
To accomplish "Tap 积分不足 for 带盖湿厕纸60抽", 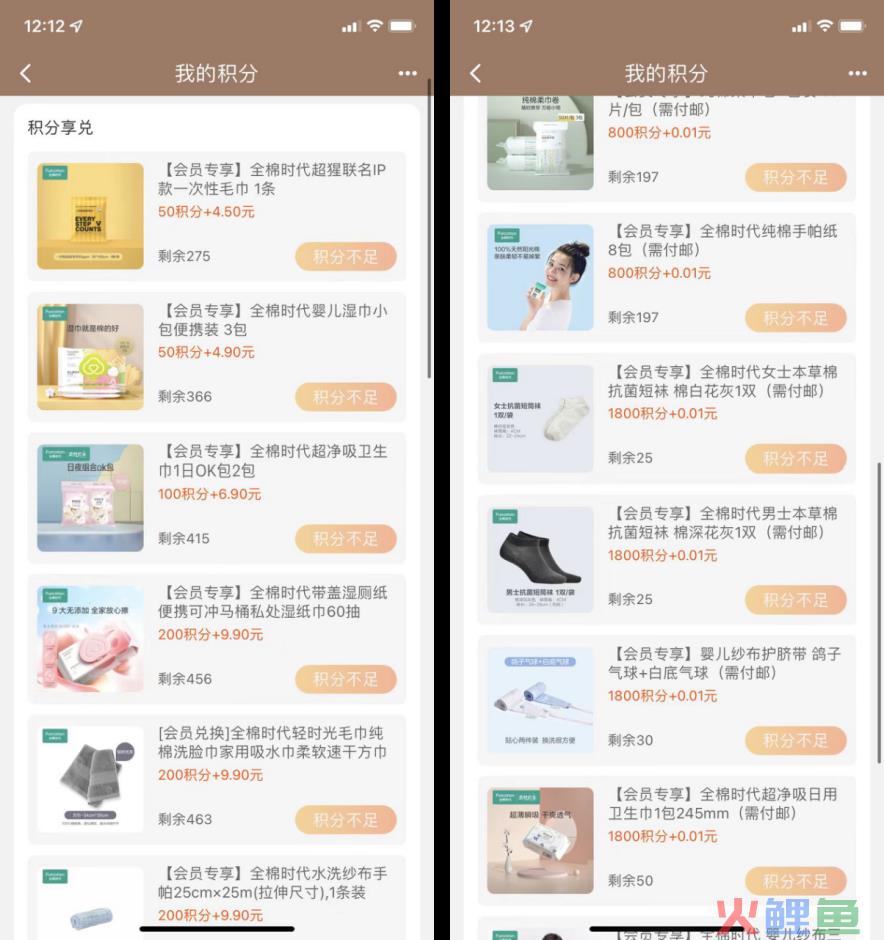I will (x=345, y=679).
